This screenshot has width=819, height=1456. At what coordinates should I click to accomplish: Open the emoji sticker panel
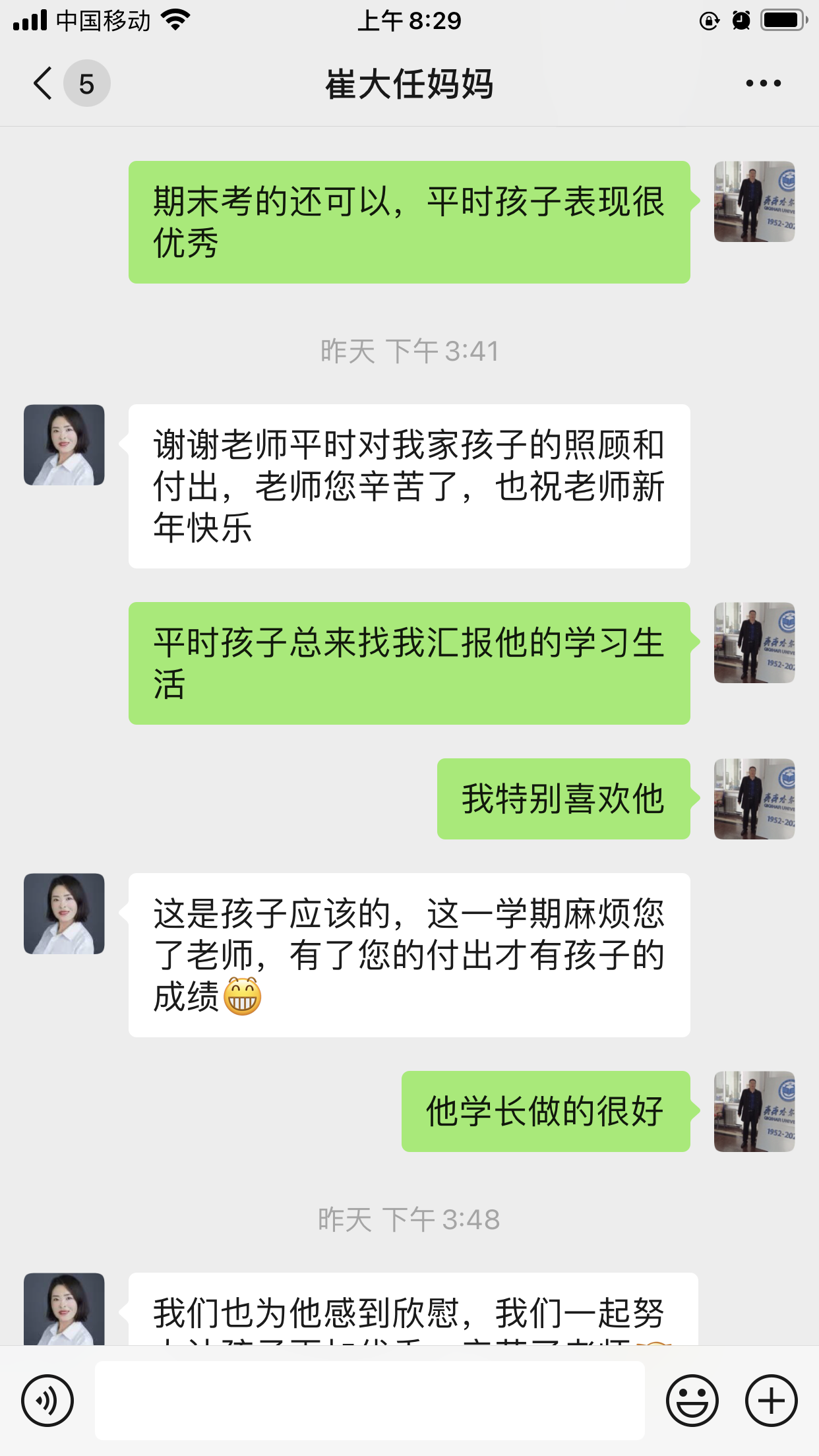pyautogui.click(x=692, y=1400)
